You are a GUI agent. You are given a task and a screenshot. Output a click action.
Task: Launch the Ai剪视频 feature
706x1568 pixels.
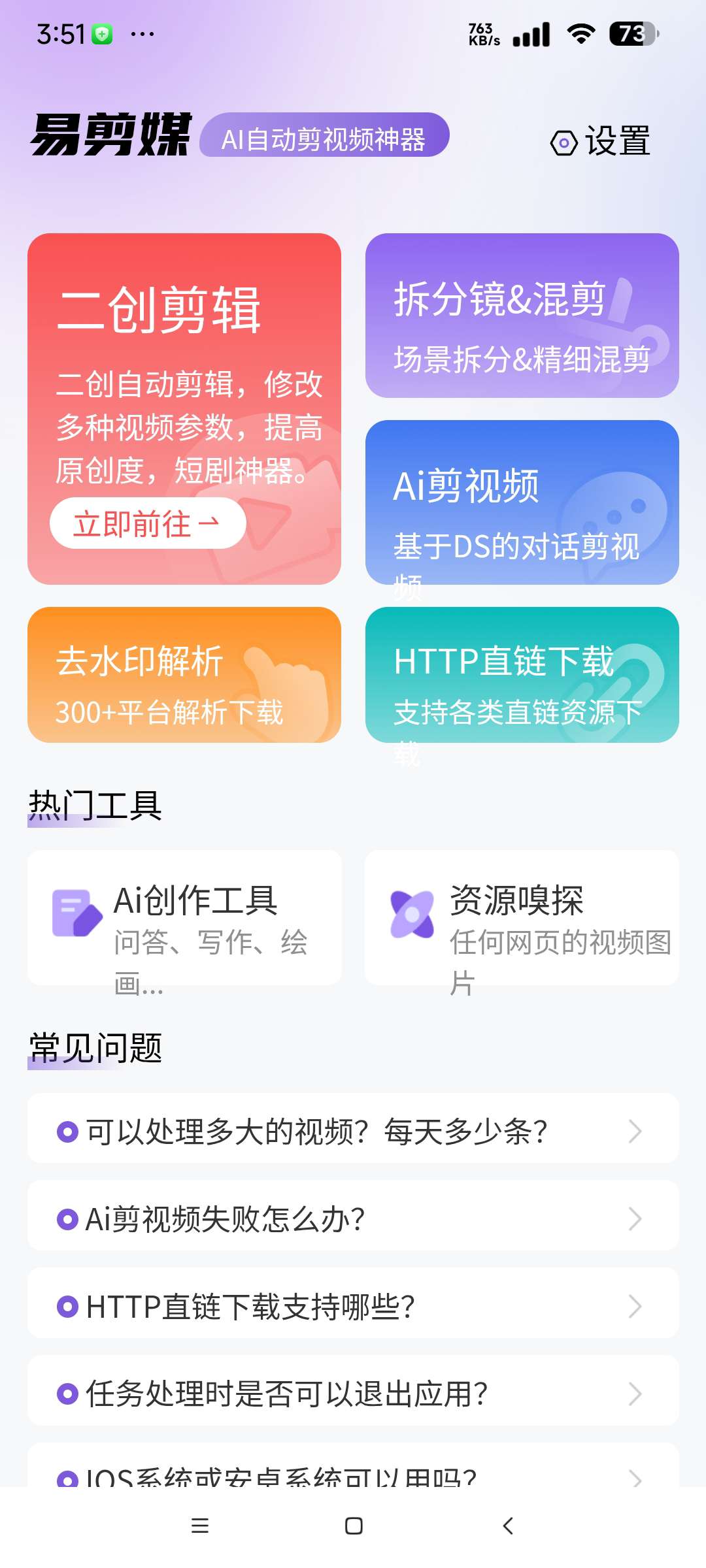point(522,502)
